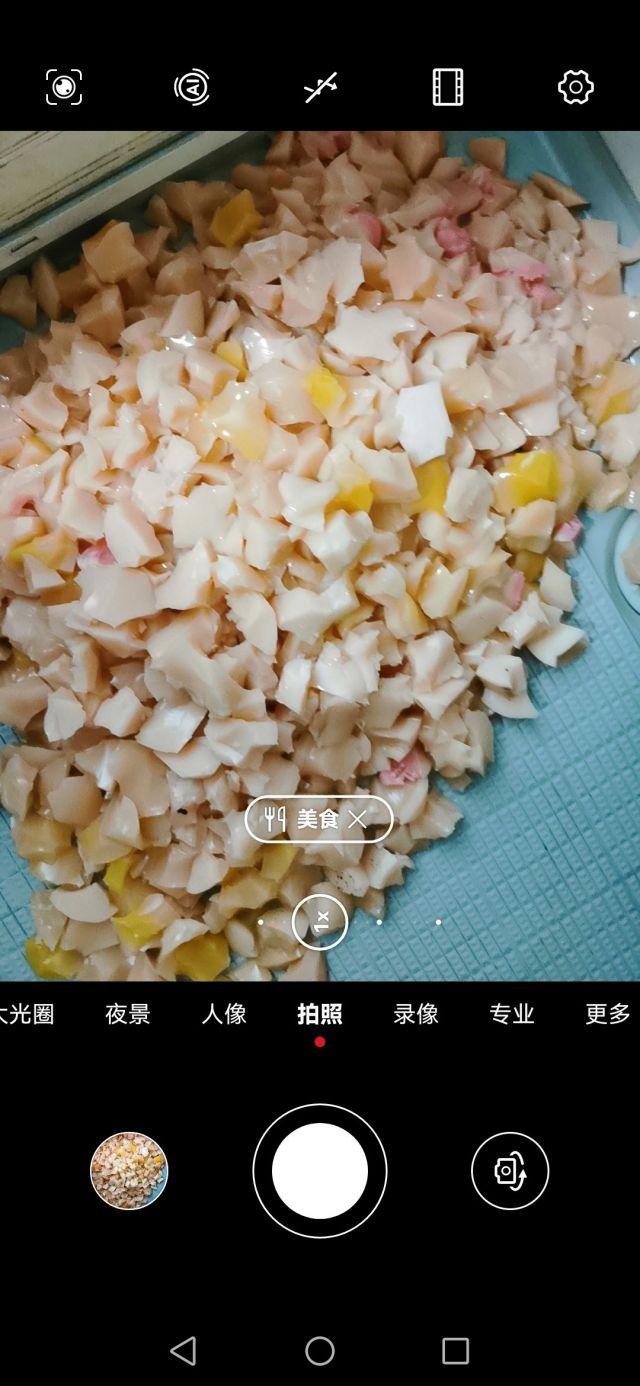This screenshot has height=1386, width=640.
Task: Switch to 大光圈 aperture mode
Action: tap(26, 1014)
